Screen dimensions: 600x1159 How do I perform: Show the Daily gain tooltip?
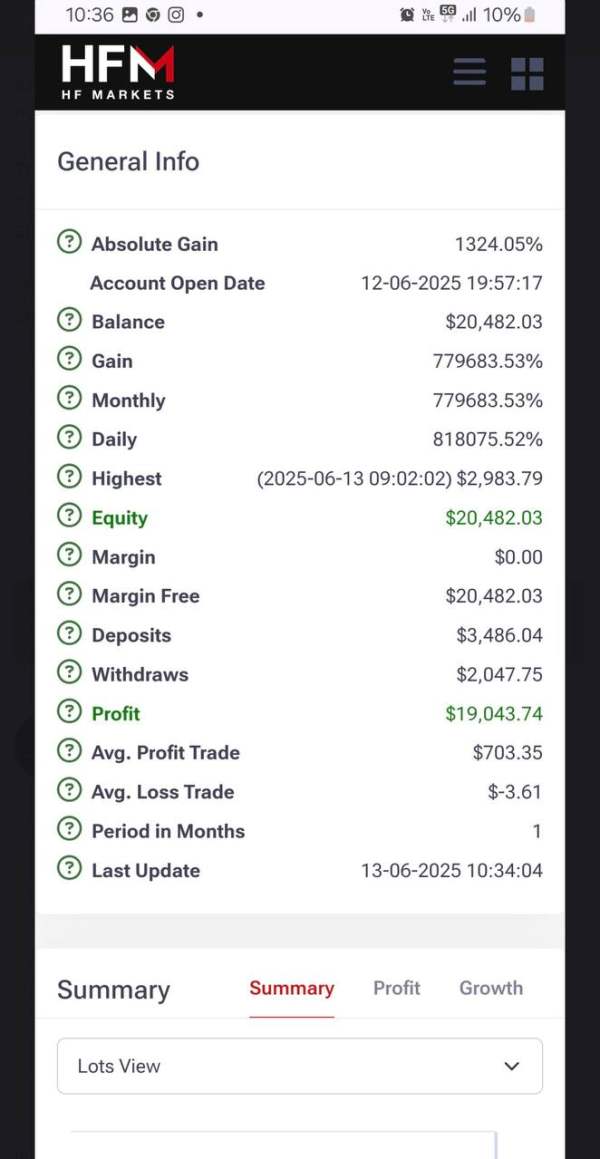click(x=69, y=438)
